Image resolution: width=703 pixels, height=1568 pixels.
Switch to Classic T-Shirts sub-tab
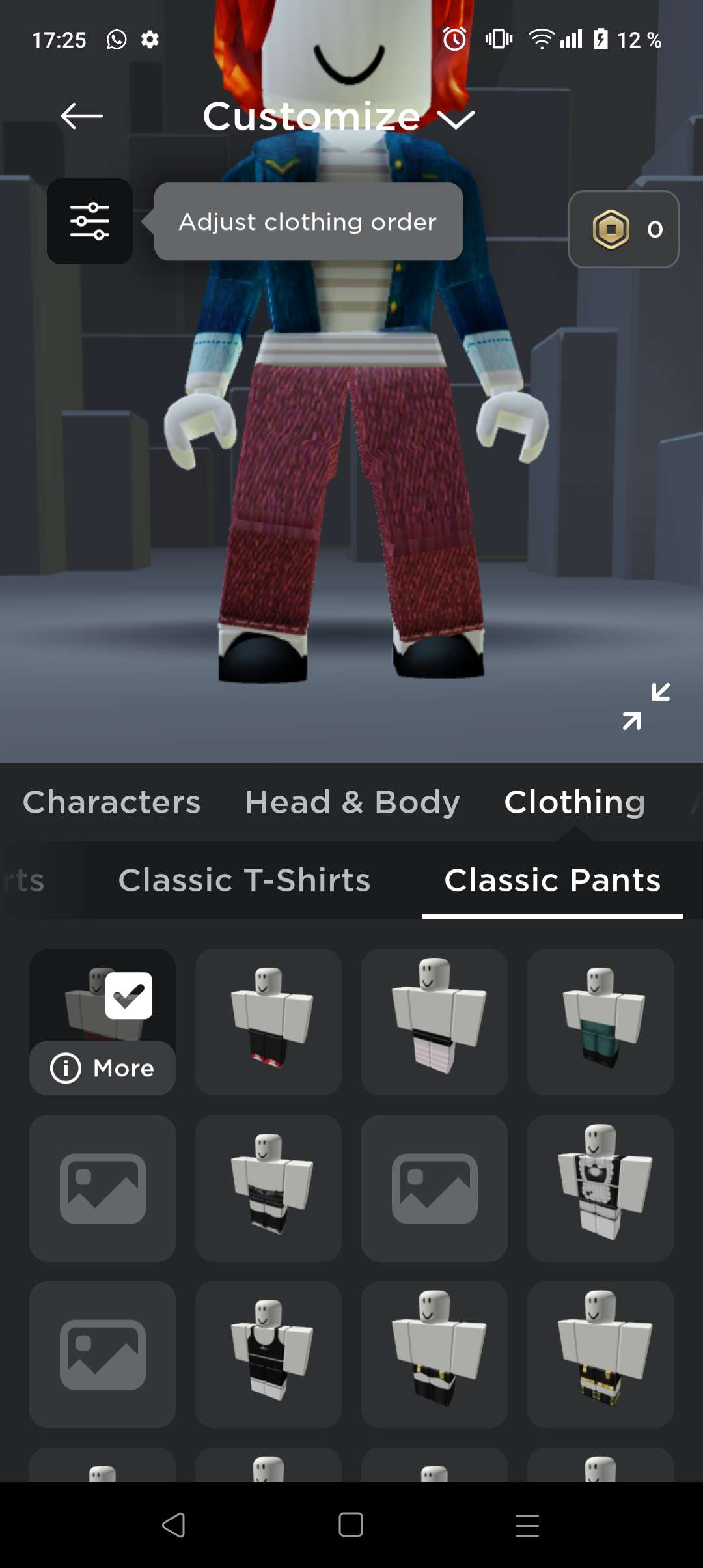coord(244,880)
